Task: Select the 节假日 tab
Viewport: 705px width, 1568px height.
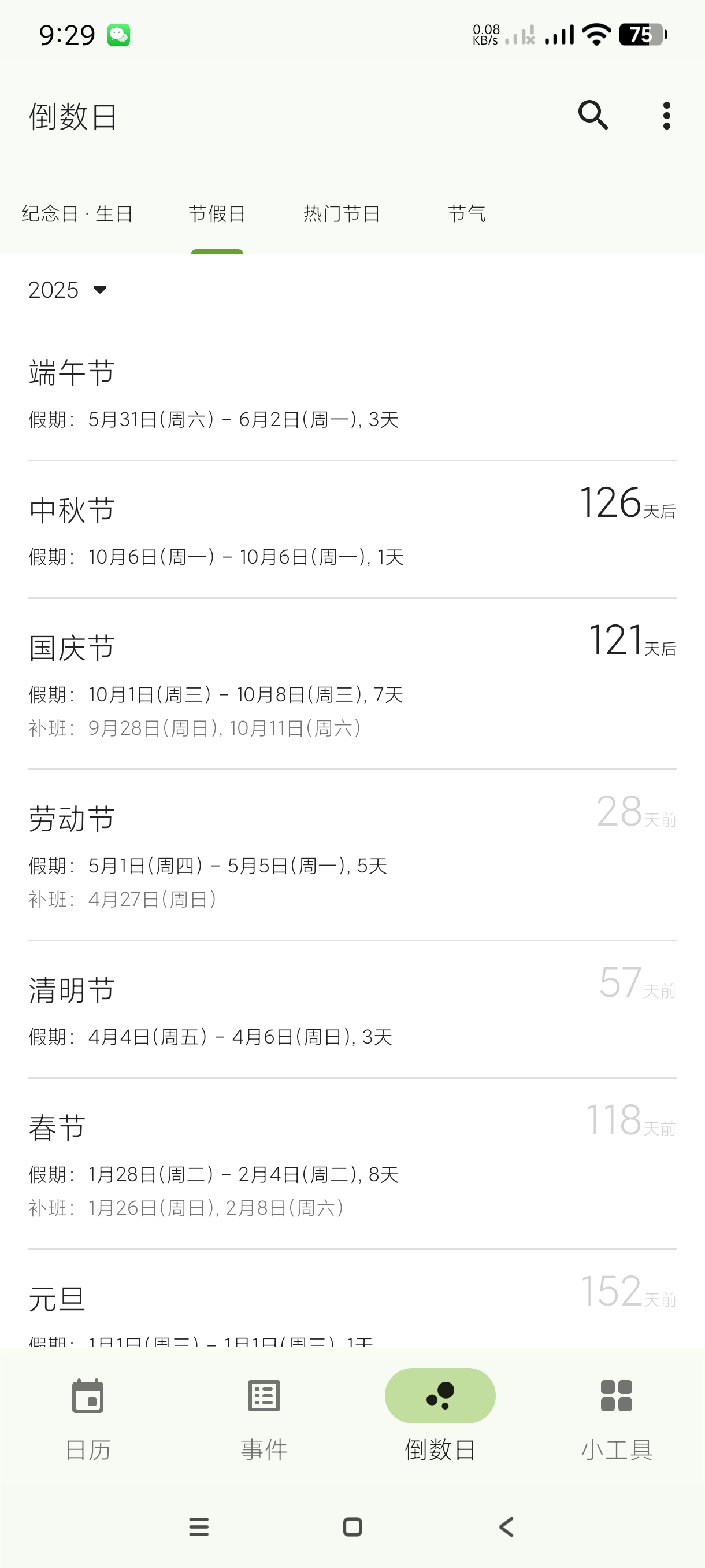Action: point(217,214)
